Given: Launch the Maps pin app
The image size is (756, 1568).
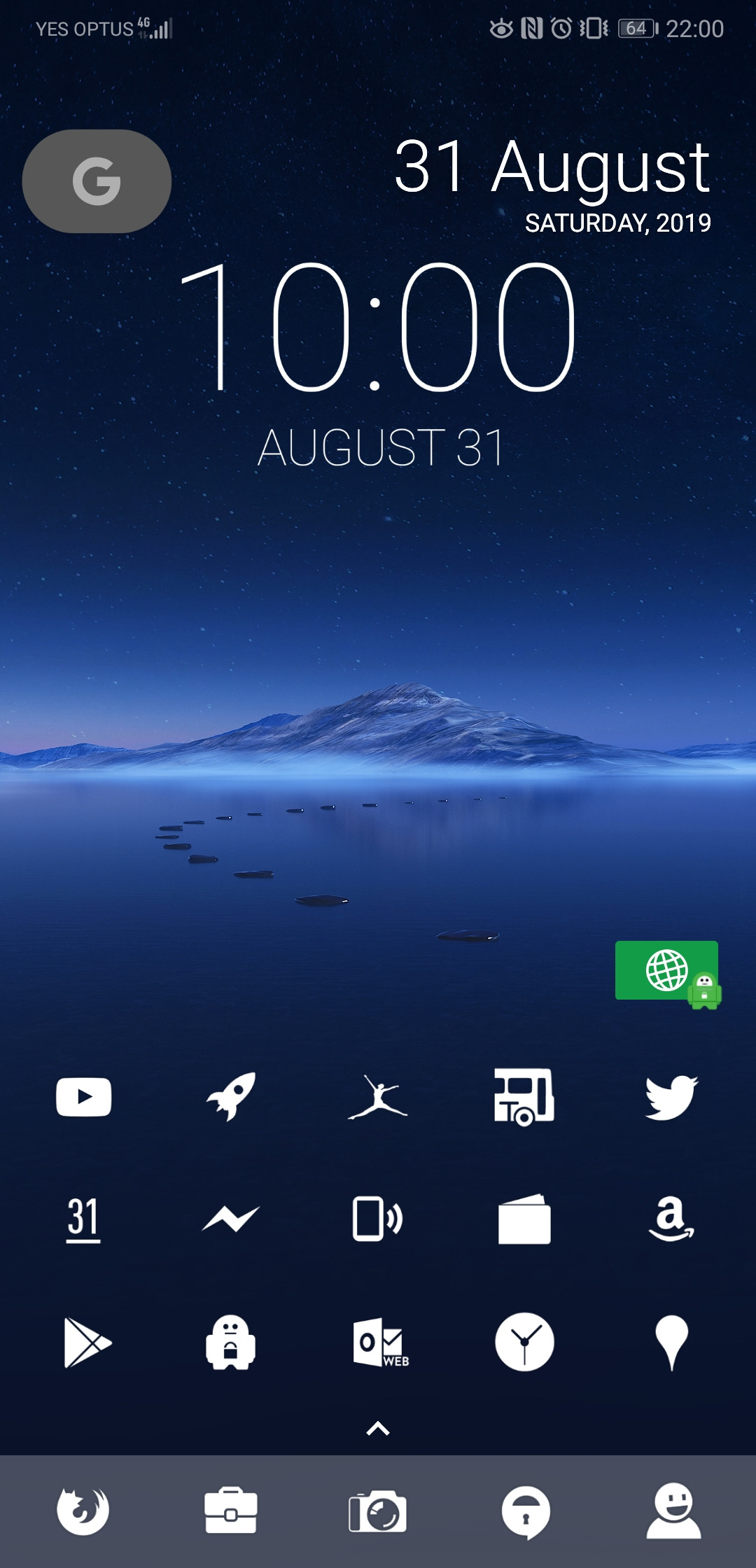Looking at the screenshot, I should tap(671, 1342).
